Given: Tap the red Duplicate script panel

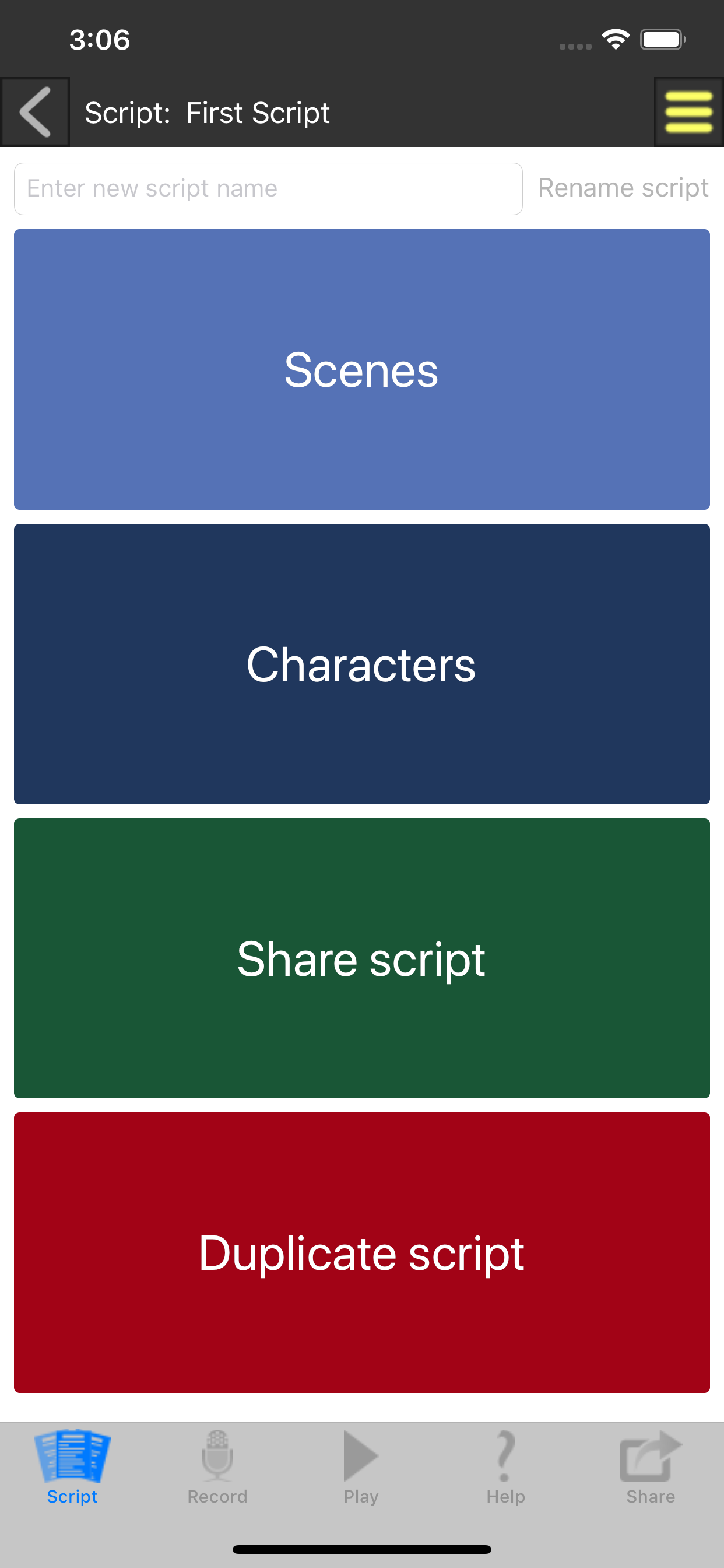Looking at the screenshot, I should [x=361, y=1252].
